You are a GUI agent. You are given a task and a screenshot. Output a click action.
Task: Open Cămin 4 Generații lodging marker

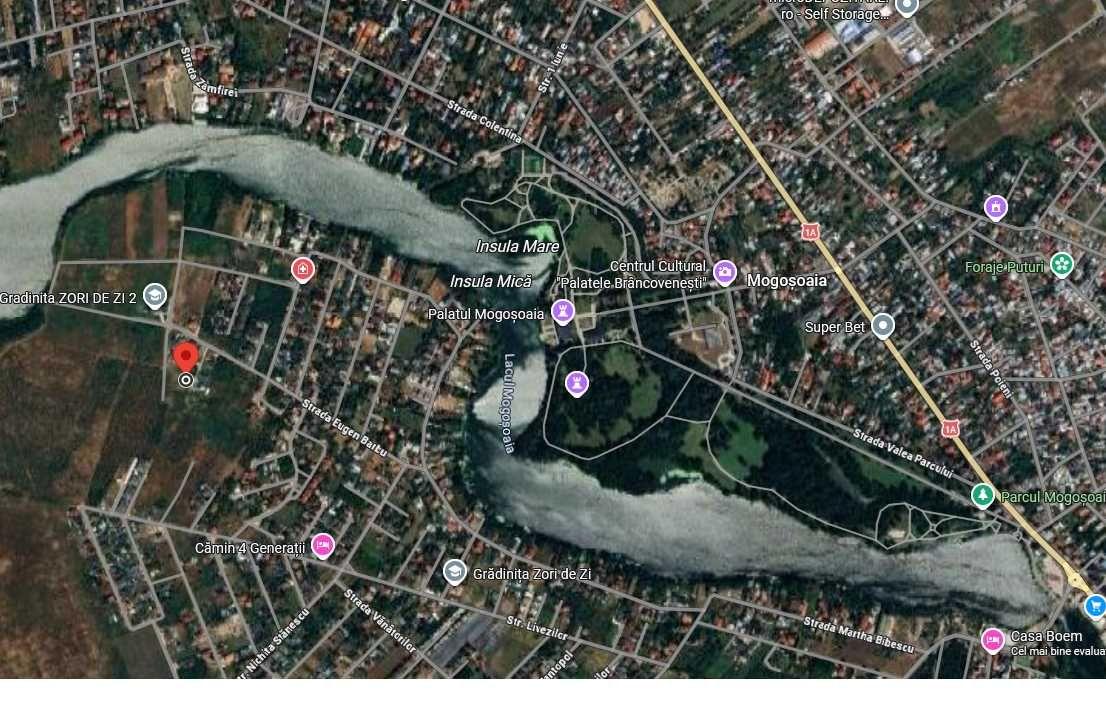322,546
